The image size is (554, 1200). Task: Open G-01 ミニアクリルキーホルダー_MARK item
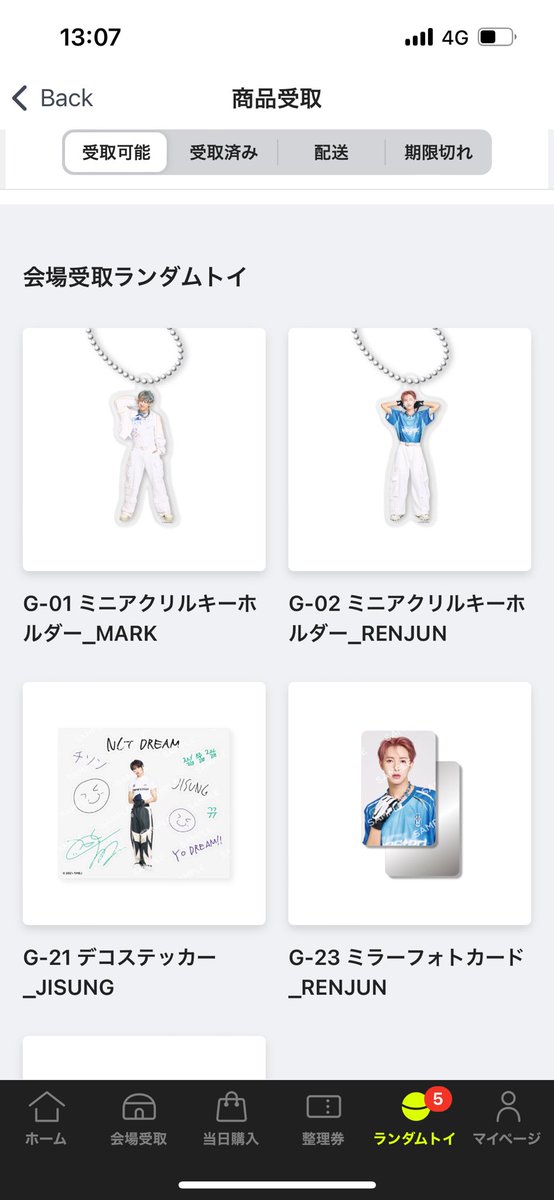point(144,488)
